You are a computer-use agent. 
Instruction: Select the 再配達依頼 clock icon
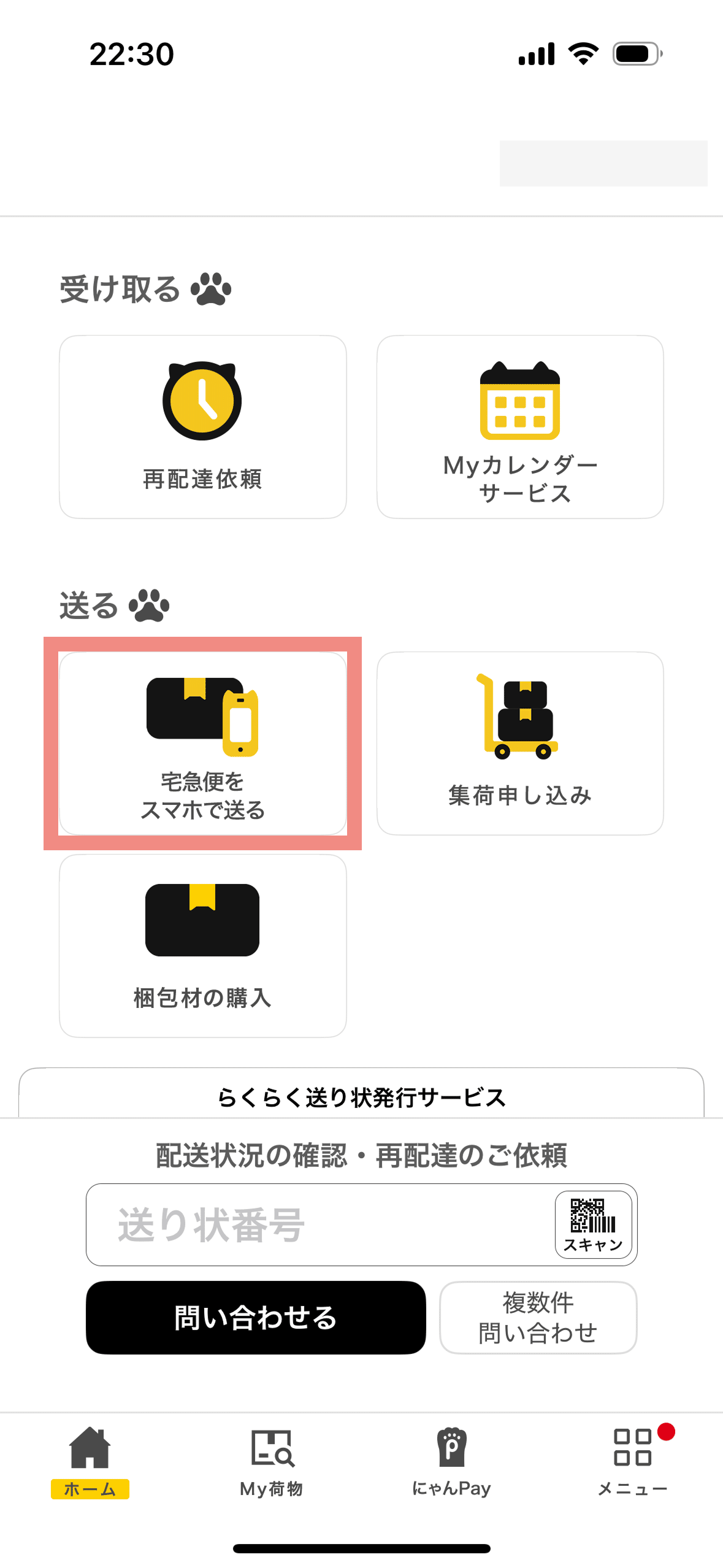(202, 400)
